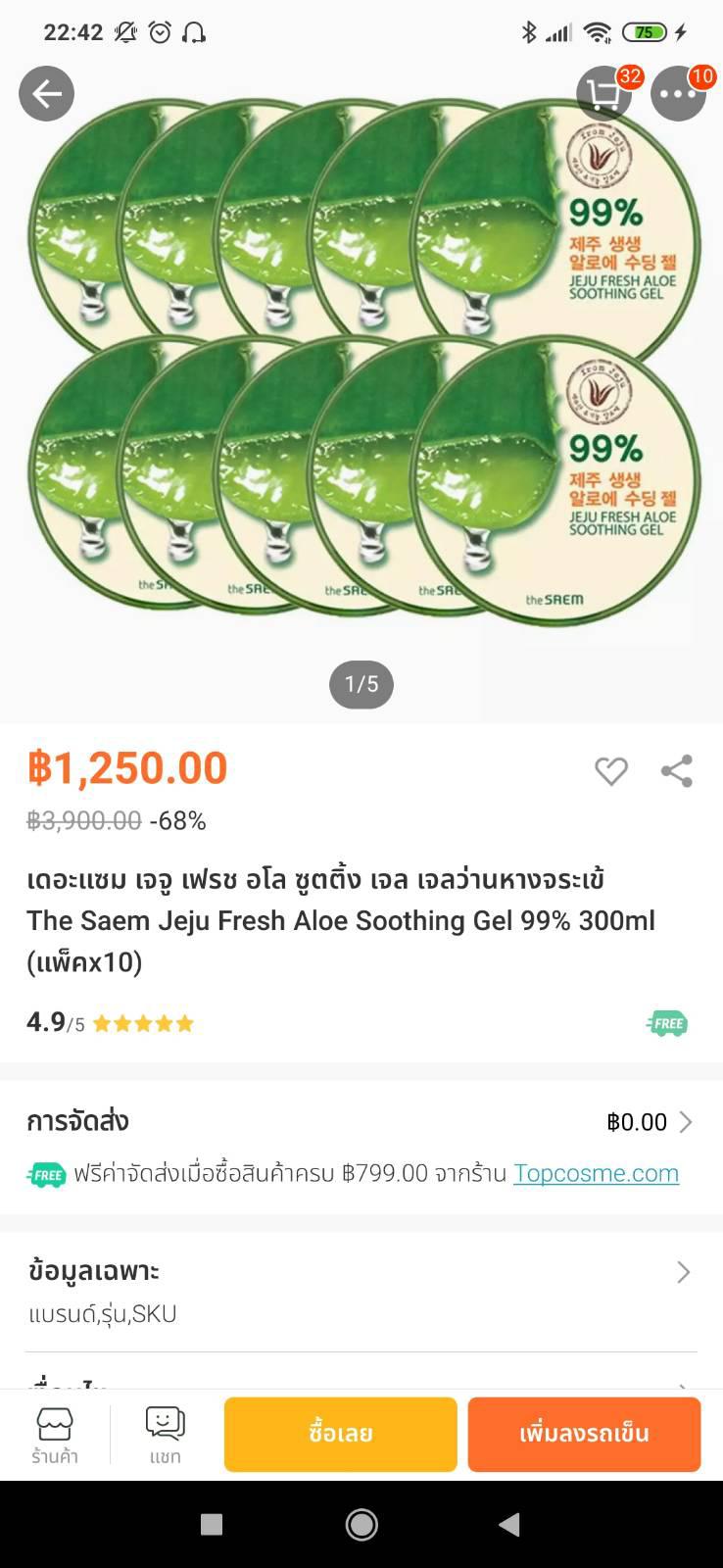Tap ซื้อเลย to buy now
Screen dimensions: 723x1568
pos(340,1434)
